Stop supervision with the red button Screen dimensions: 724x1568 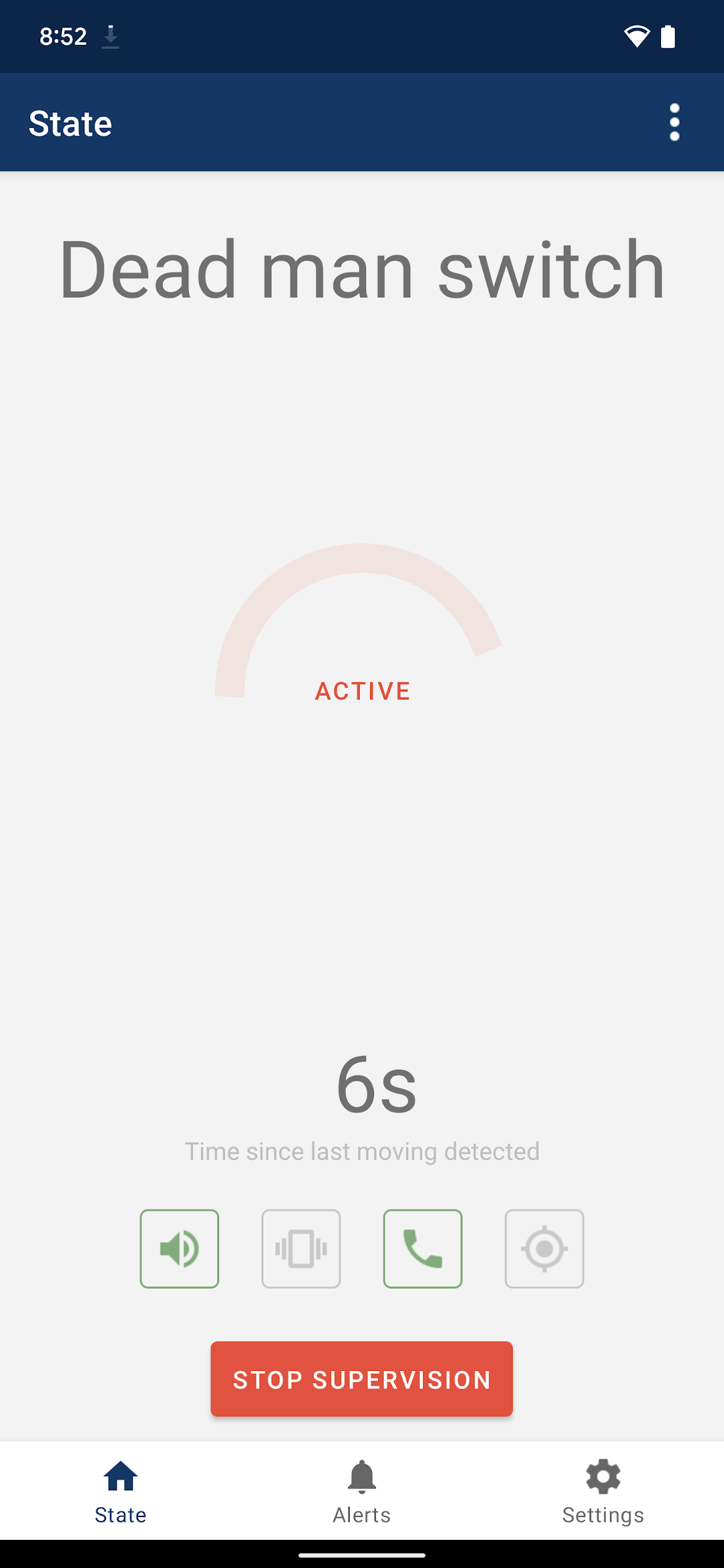(x=362, y=1379)
